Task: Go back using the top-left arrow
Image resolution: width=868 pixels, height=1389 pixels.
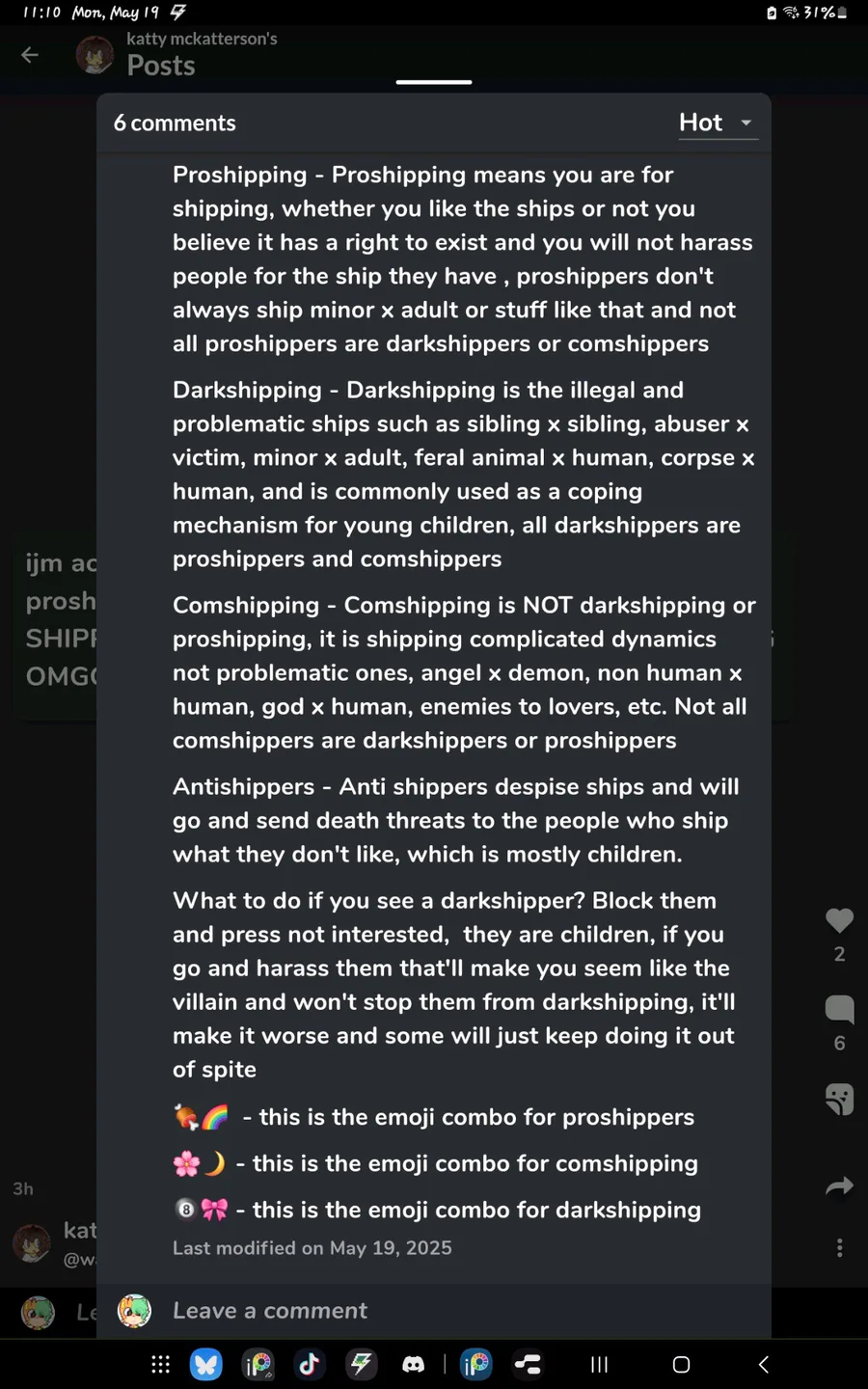Action: pos(30,55)
